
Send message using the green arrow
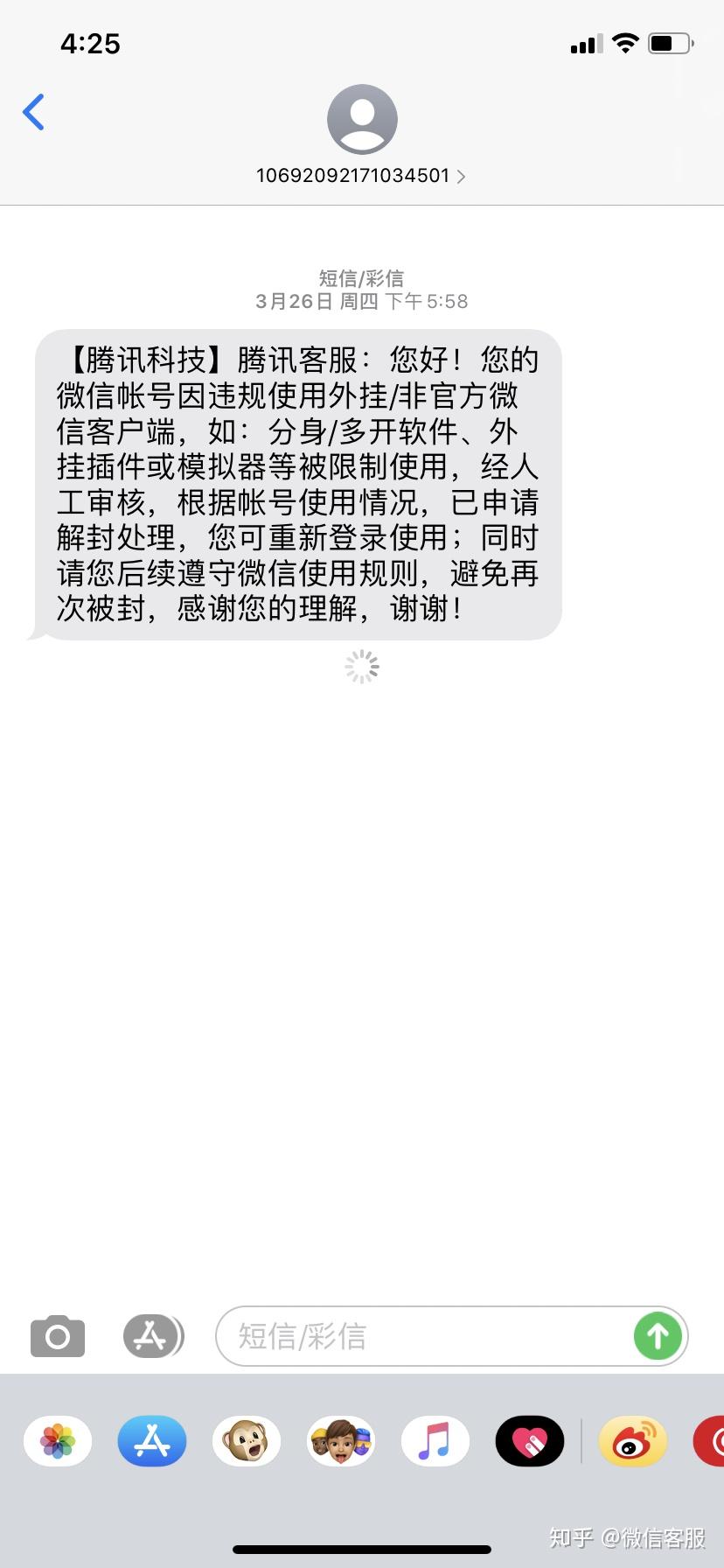click(657, 1336)
